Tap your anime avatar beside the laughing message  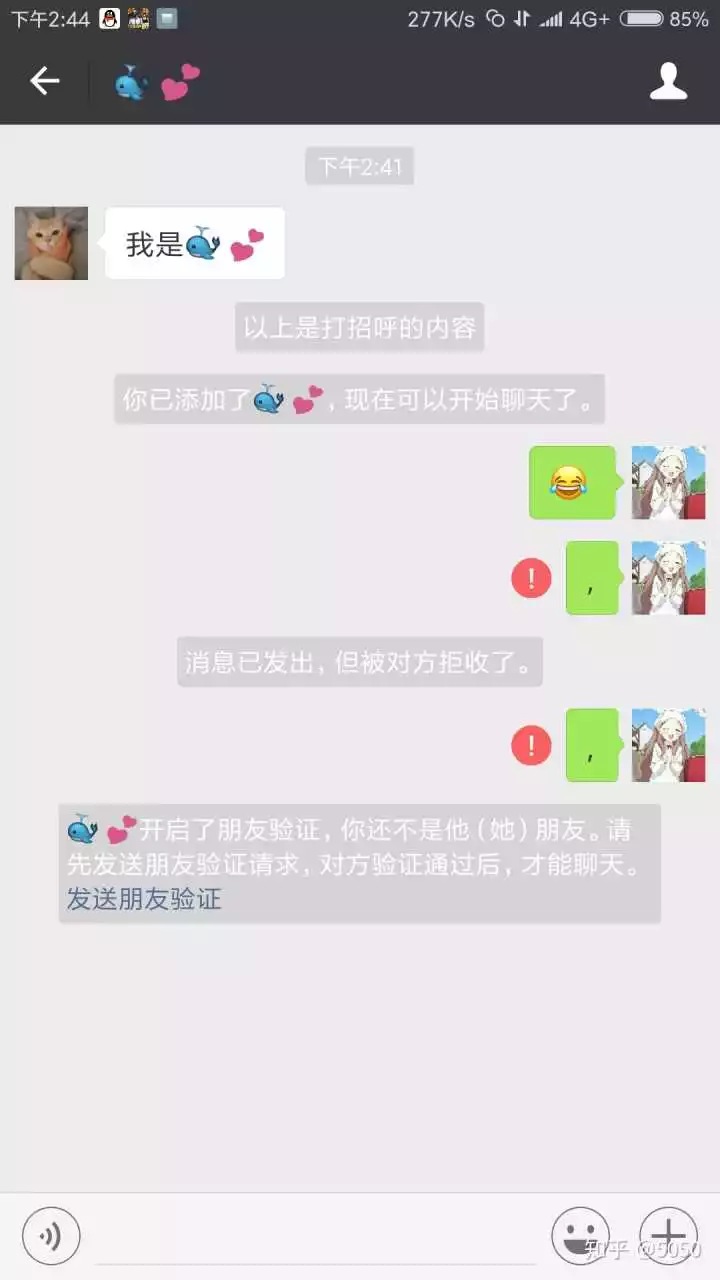click(x=668, y=483)
